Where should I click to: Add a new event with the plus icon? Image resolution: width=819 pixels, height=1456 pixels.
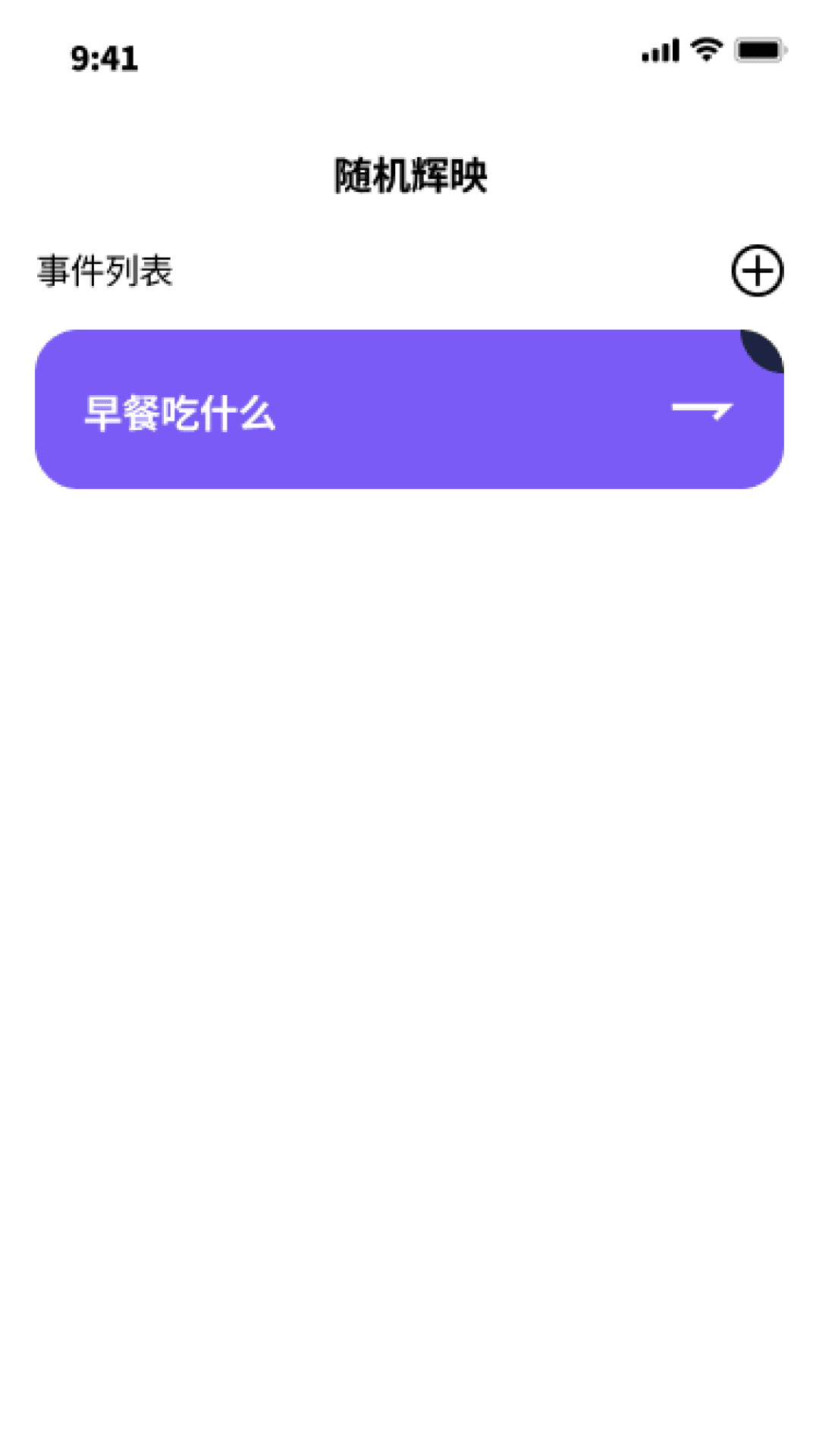pos(757,271)
